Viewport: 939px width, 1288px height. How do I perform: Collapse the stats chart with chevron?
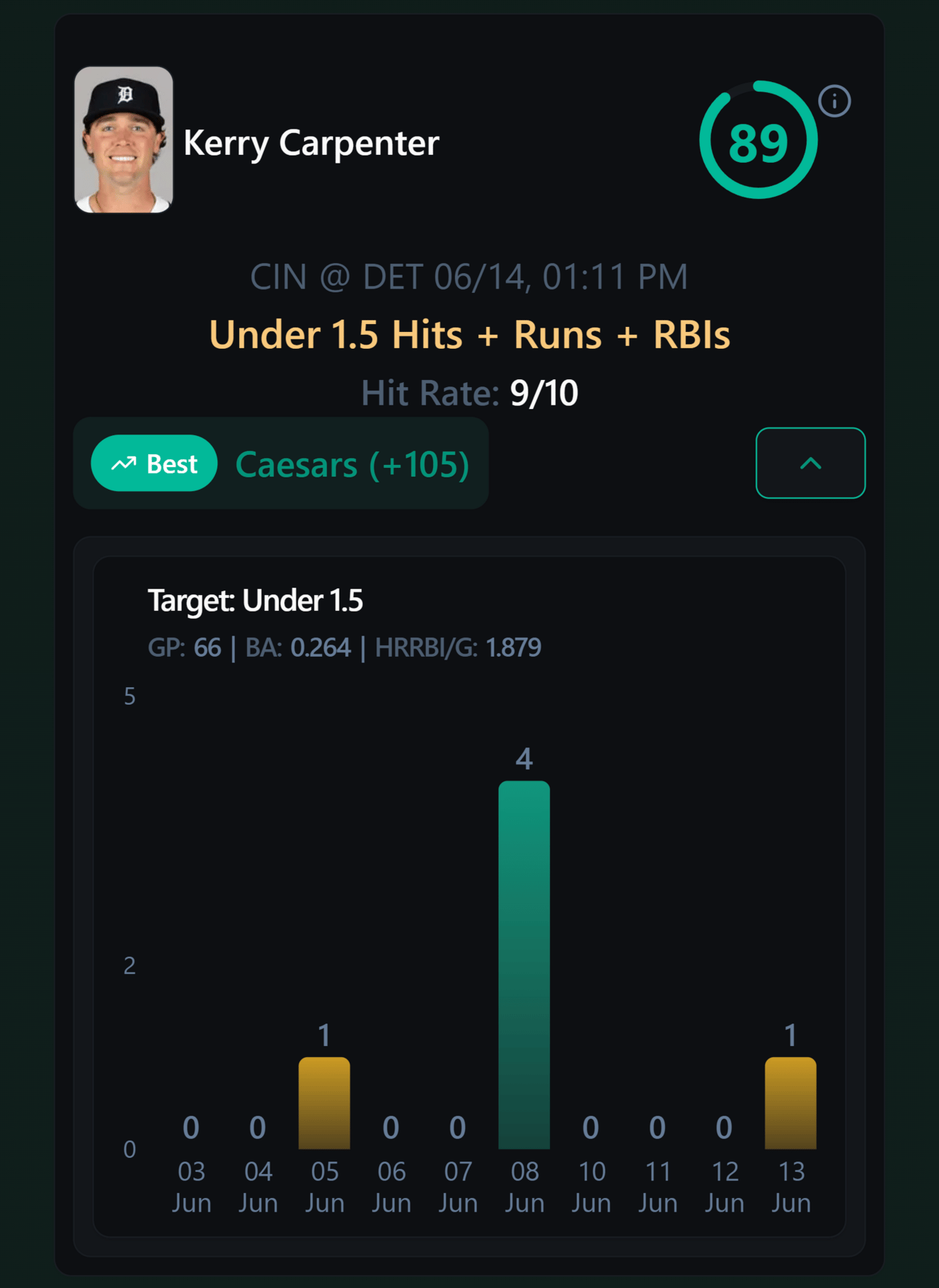point(810,463)
